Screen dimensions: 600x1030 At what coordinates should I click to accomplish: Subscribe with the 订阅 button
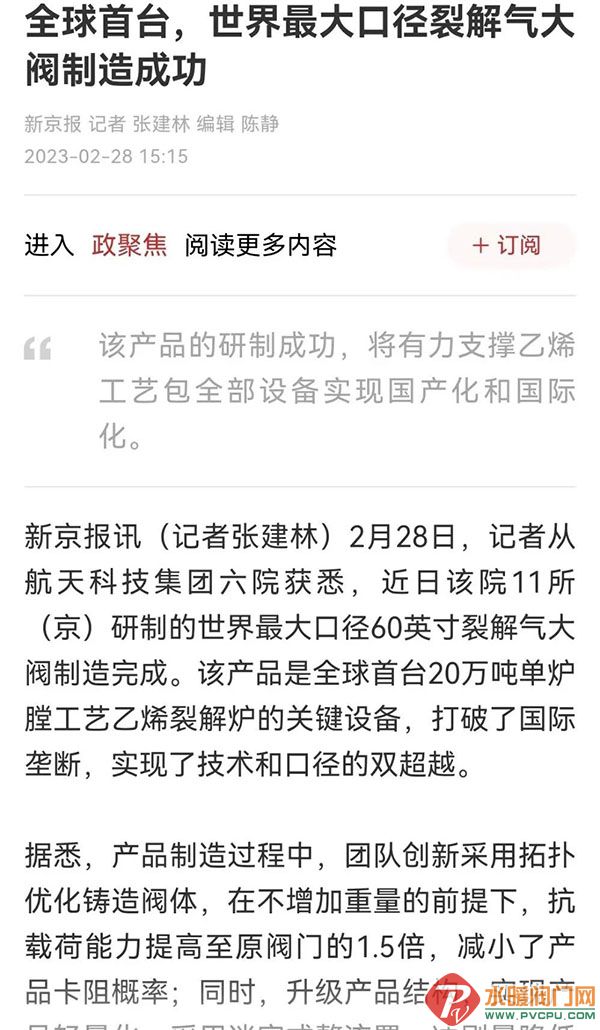pos(510,245)
